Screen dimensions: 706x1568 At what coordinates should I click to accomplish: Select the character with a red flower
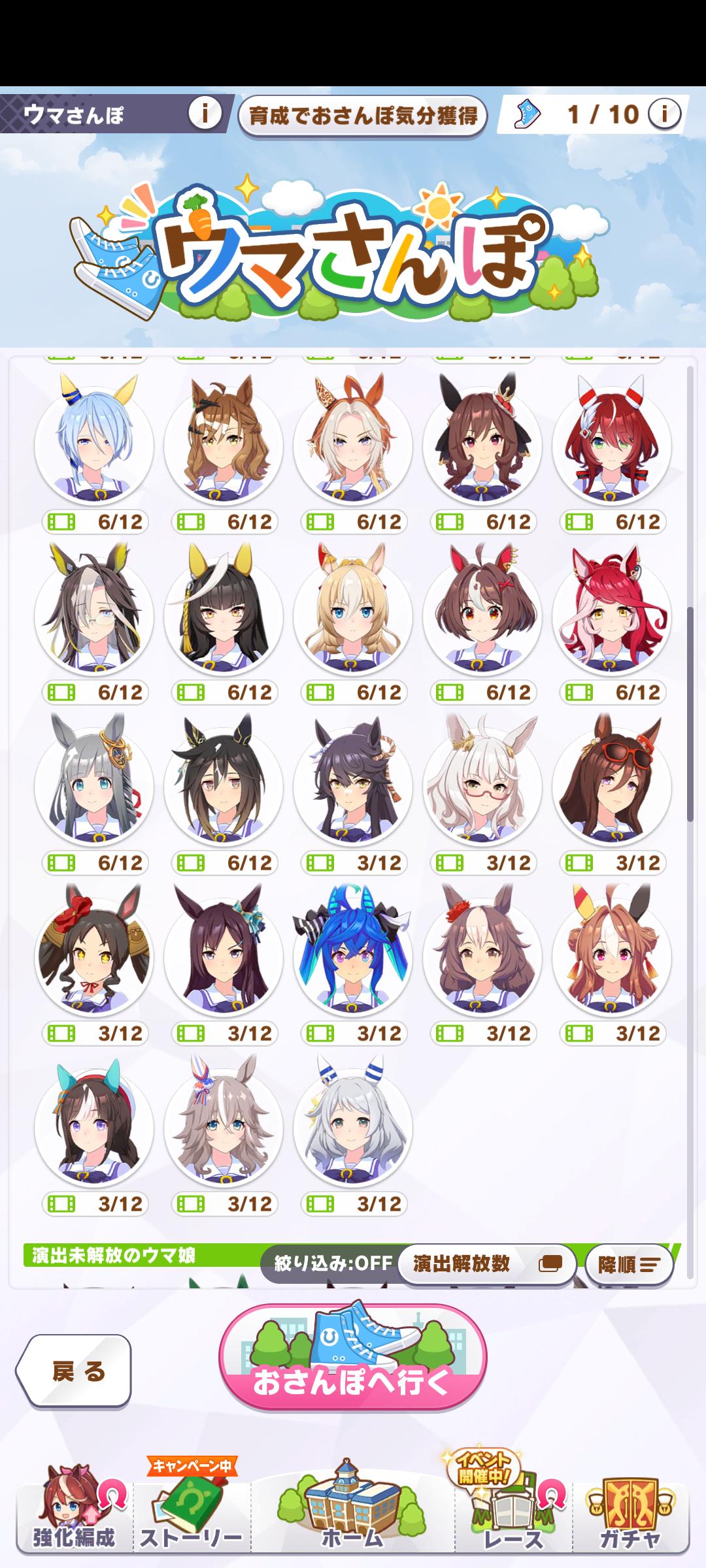[x=94, y=956]
